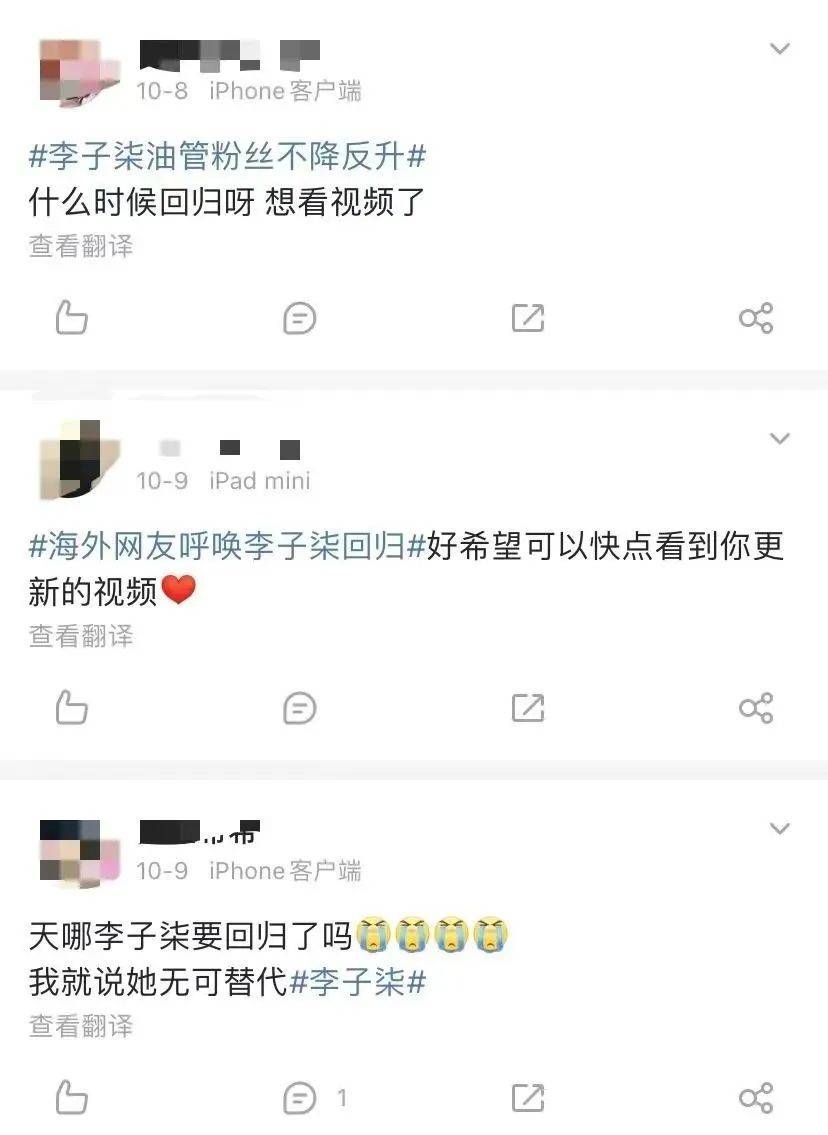Screen dimensions: 828x1135
Task: Repost the 什么时候回归呀 想看视频了 post
Action: click(527, 319)
